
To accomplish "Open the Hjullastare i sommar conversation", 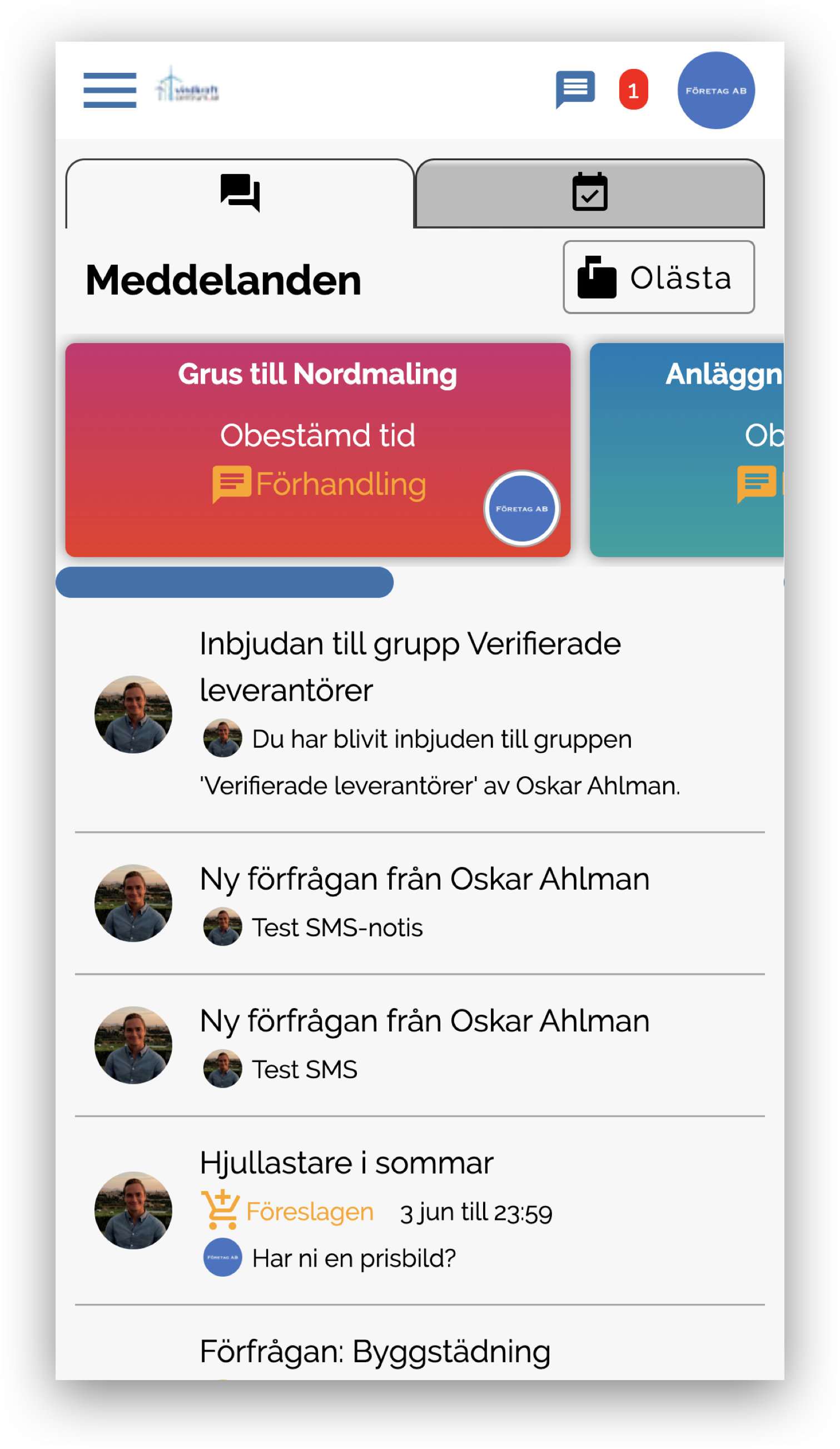I will [x=420, y=1210].
